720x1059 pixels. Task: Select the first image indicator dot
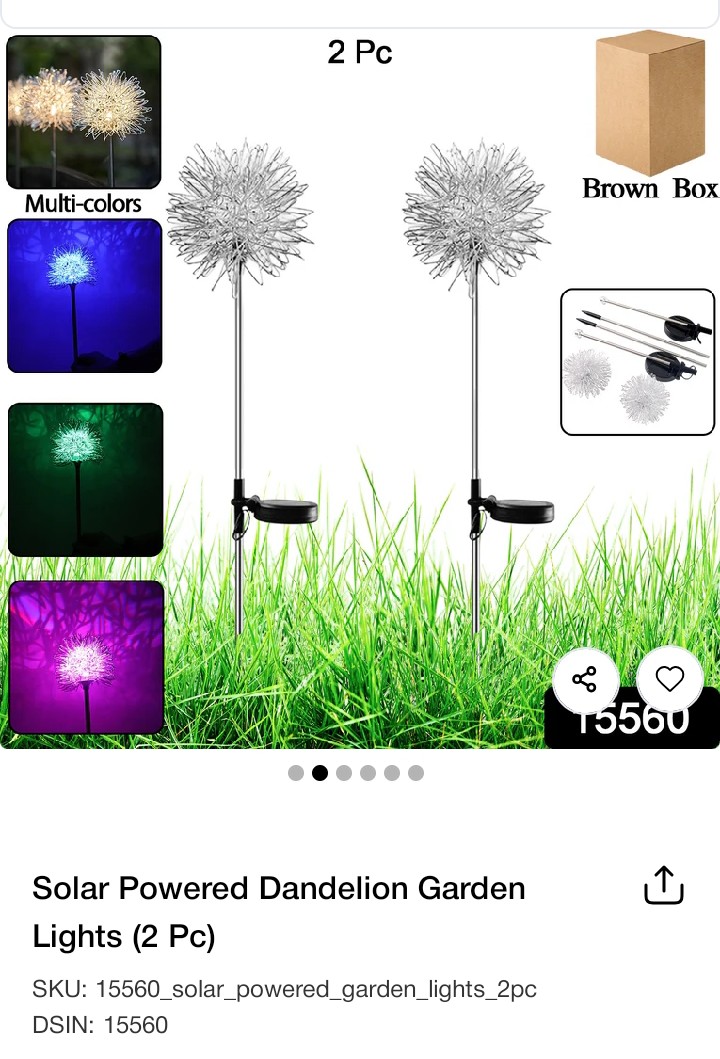(x=296, y=773)
